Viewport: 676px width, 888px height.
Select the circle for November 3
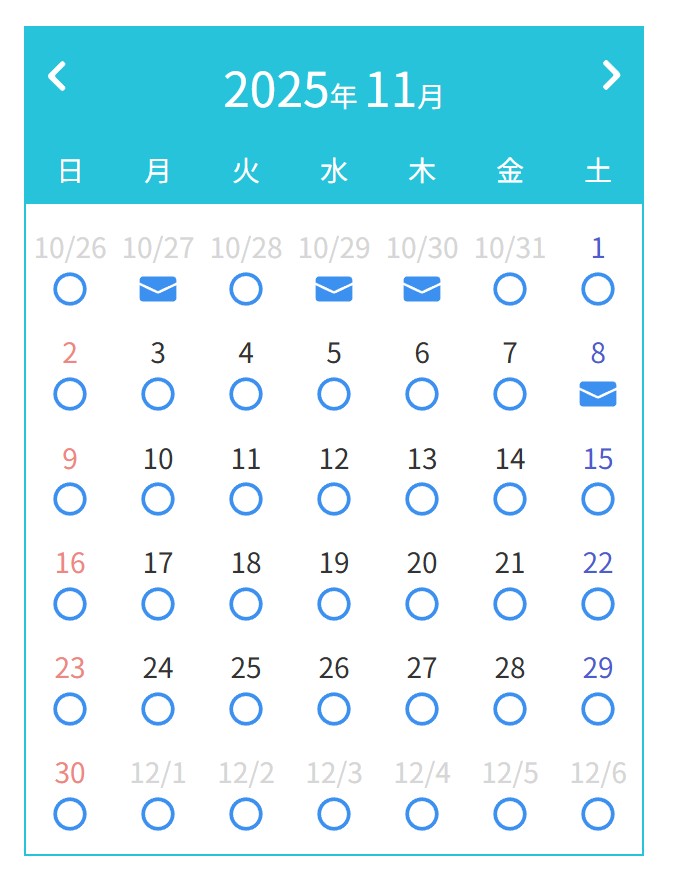point(158,395)
